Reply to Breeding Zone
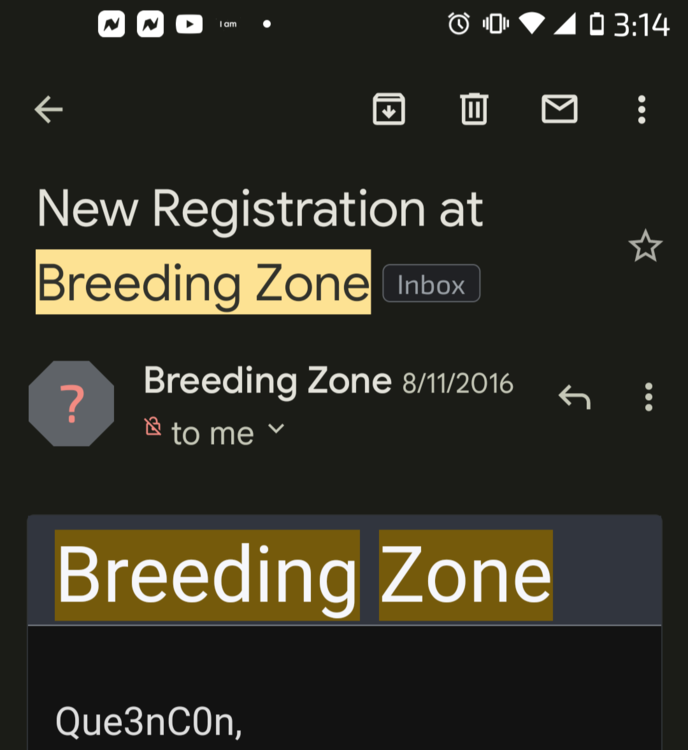 (574, 398)
